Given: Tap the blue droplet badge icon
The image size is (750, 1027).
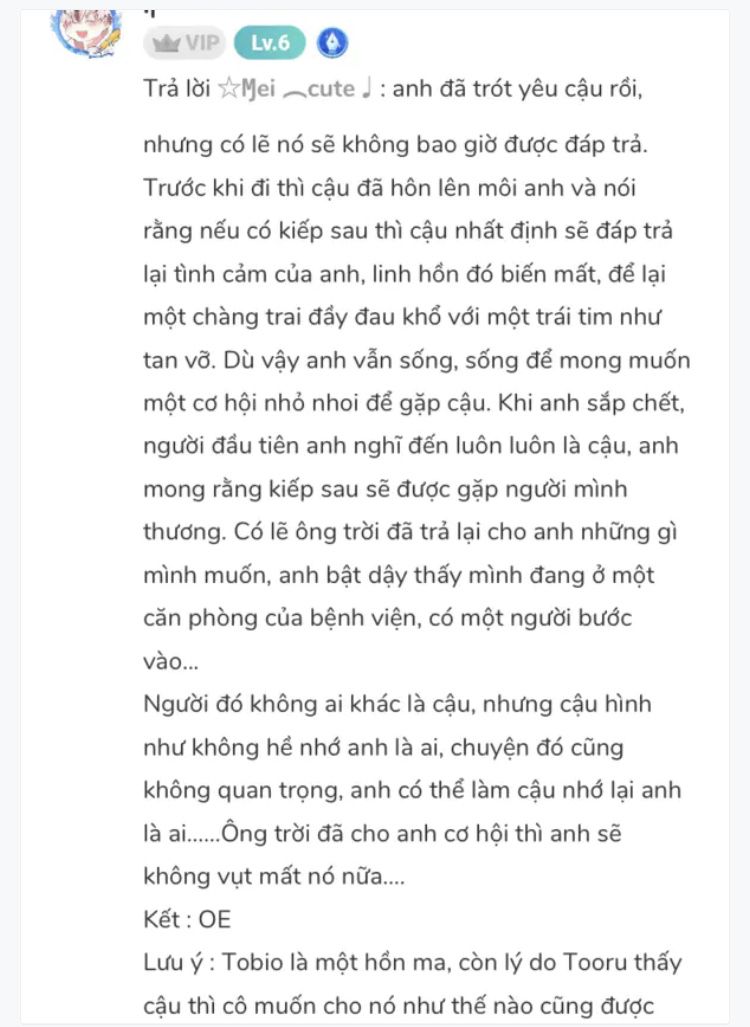Looking at the screenshot, I should [x=332, y=43].
